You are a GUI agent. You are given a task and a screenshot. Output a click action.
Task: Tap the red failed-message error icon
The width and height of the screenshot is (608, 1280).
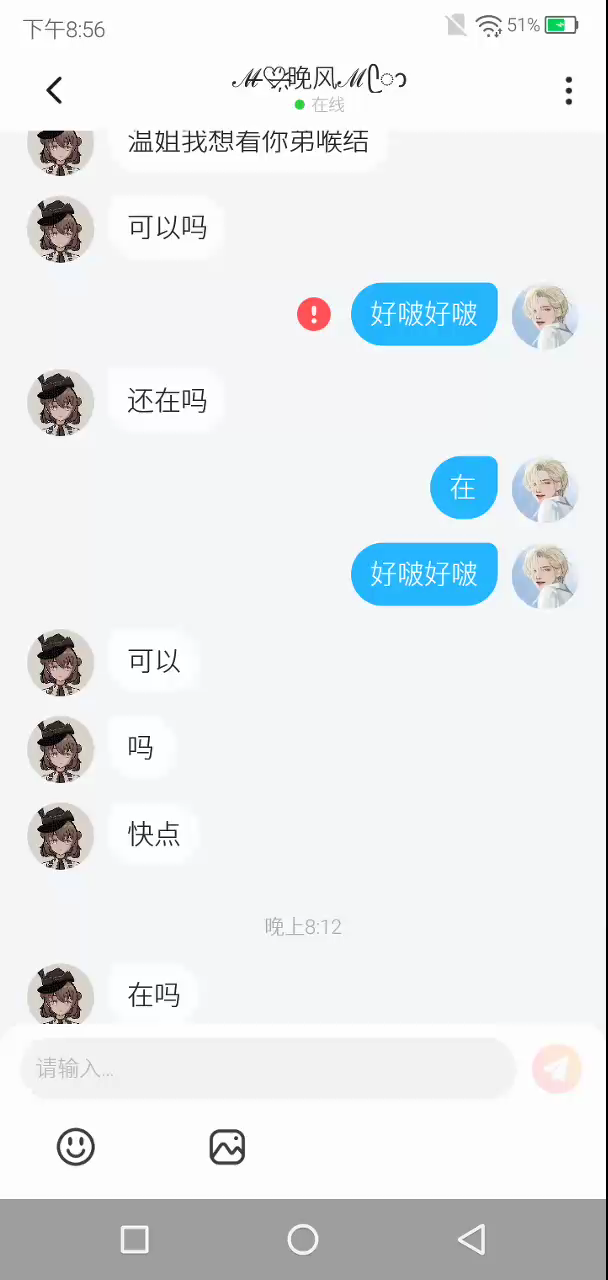click(x=314, y=315)
